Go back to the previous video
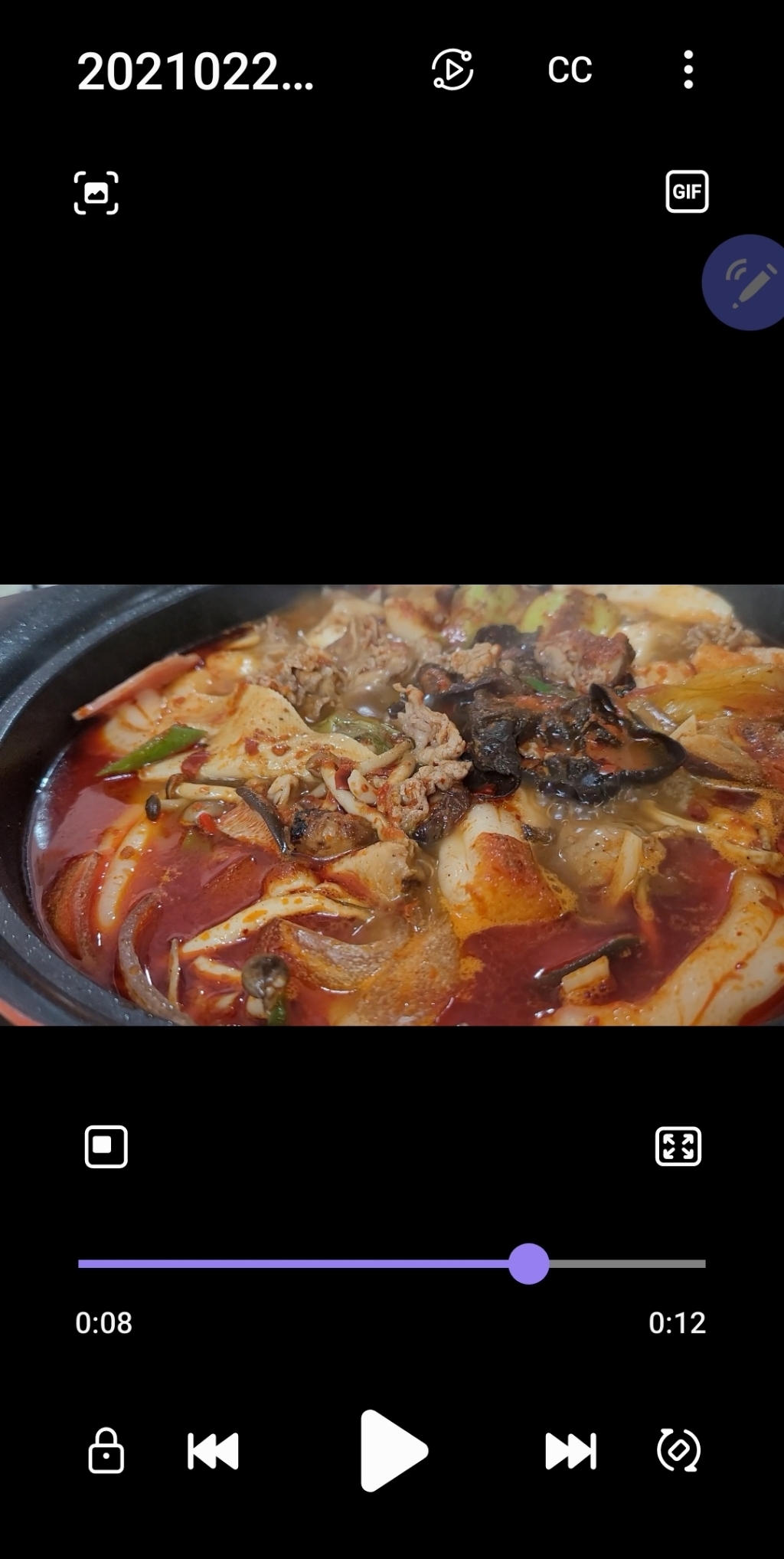This screenshot has width=784, height=1559. pos(213,1450)
